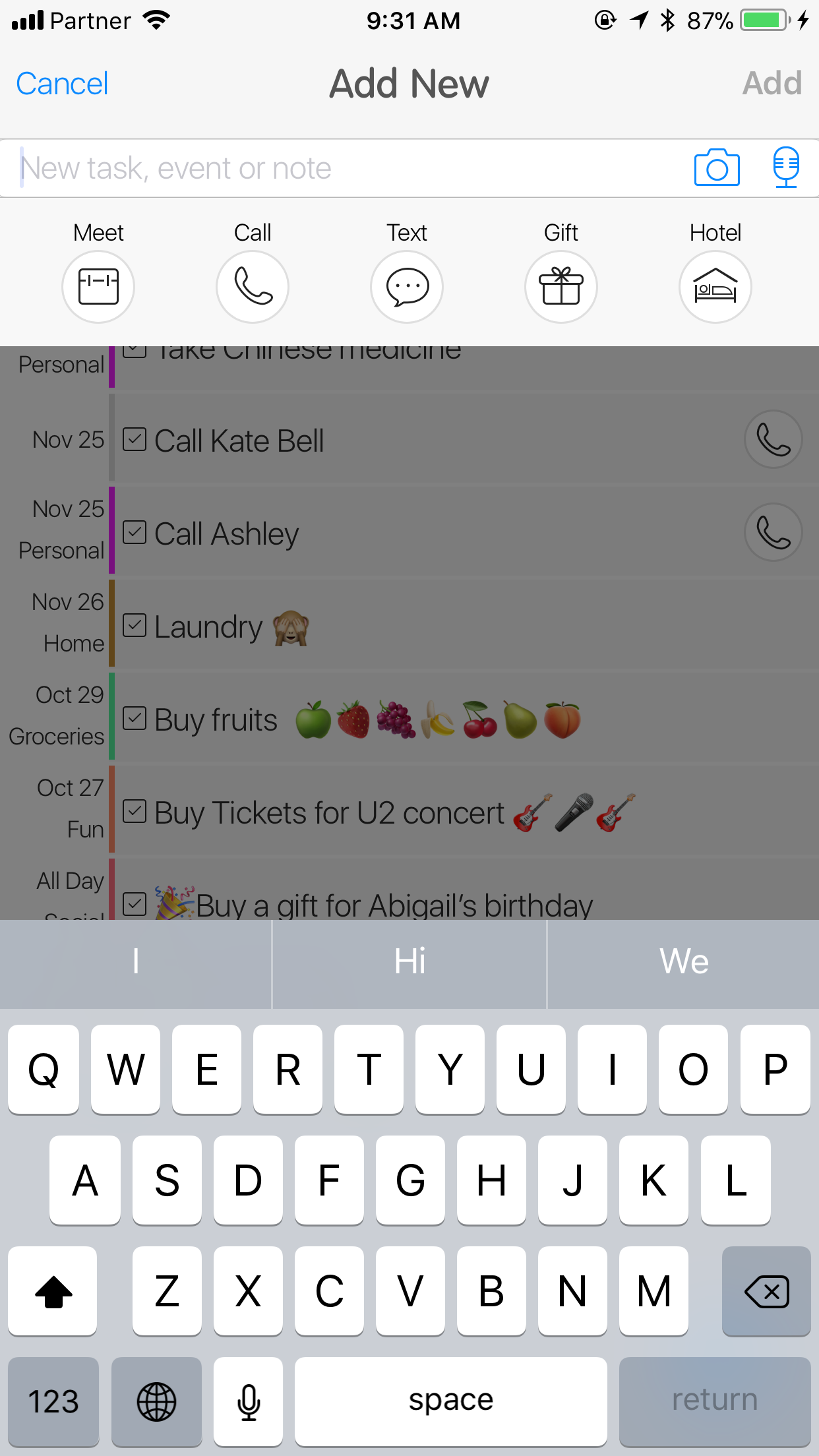Tap the backspace key on the keyboard

766,1291
